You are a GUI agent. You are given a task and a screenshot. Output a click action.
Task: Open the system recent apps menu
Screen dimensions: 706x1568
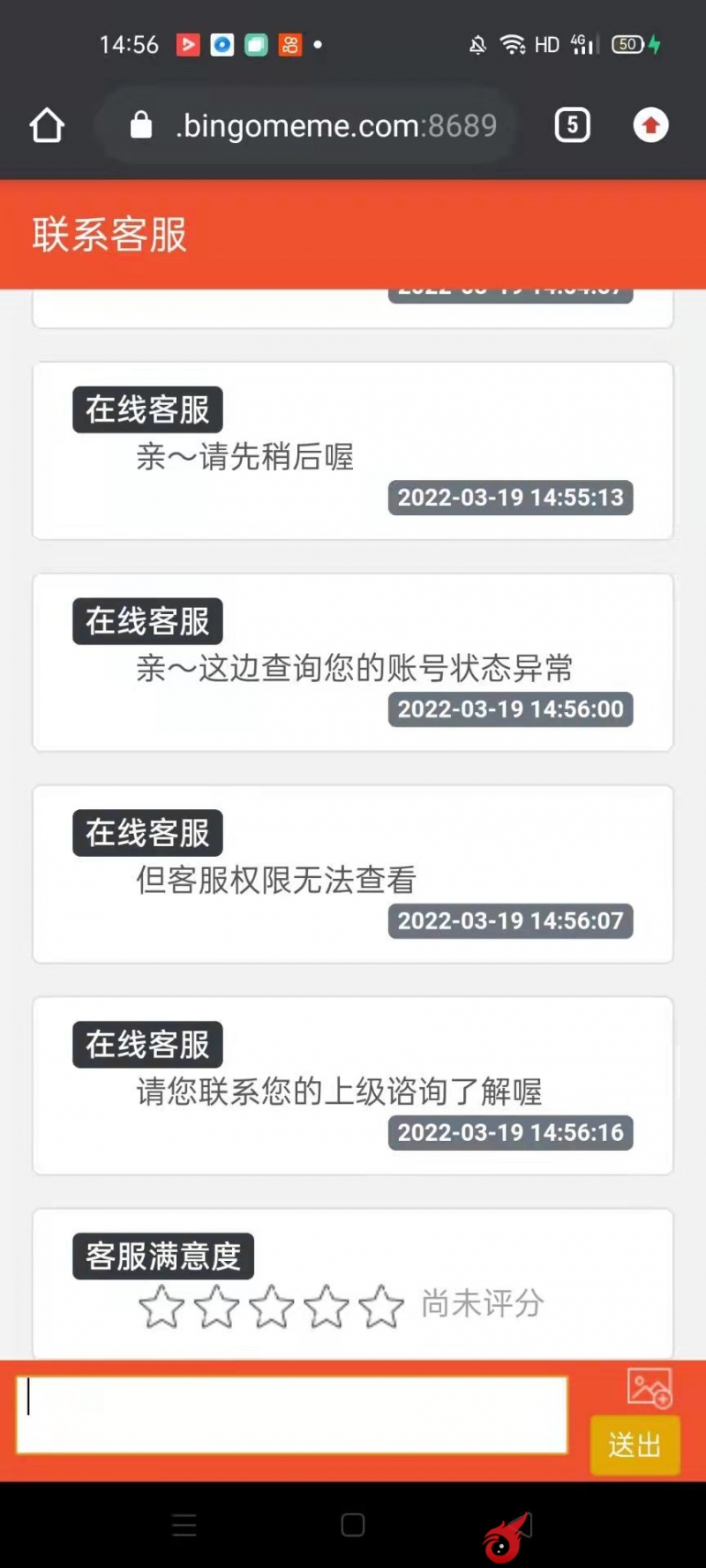[184, 1525]
